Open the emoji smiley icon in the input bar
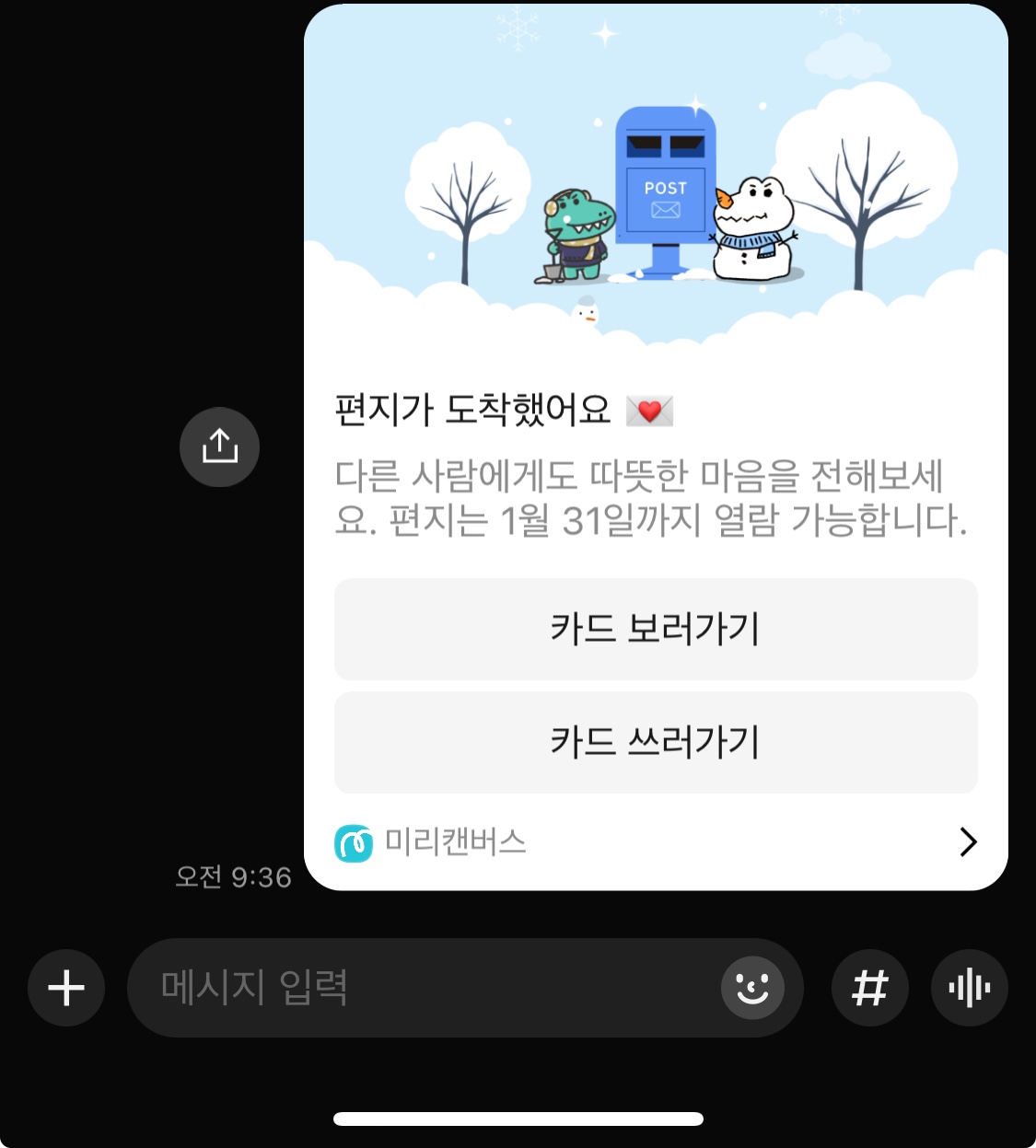Image resolution: width=1036 pixels, height=1148 pixels. tap(754, 987)
